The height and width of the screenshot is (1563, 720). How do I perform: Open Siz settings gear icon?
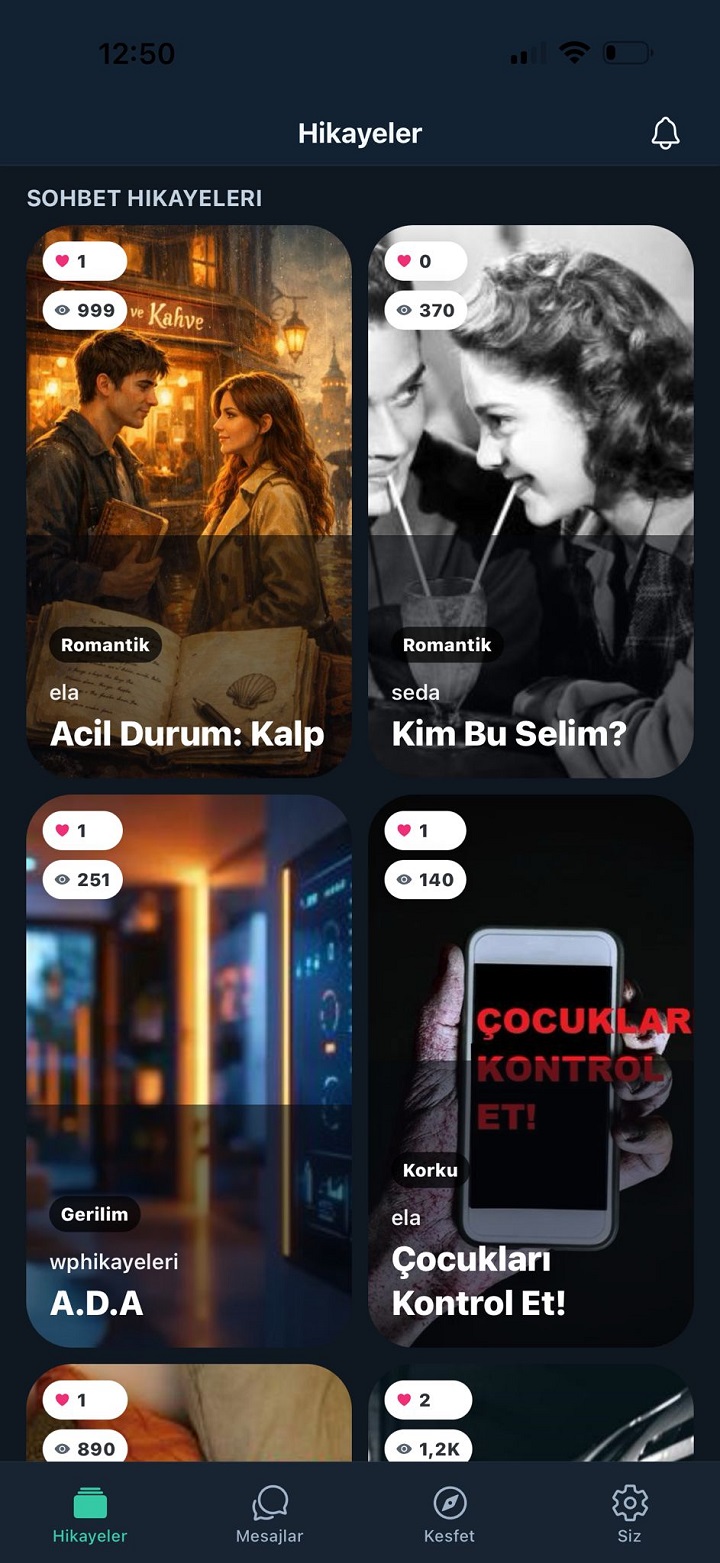tap(629, 1502)
